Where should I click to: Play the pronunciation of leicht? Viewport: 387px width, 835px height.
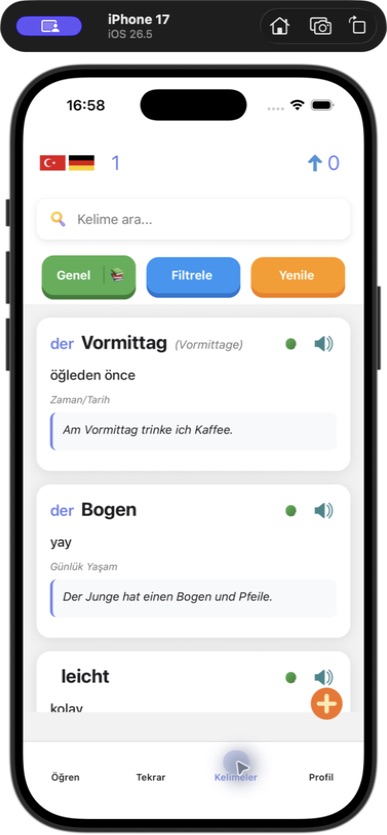[x=323, y=677]
